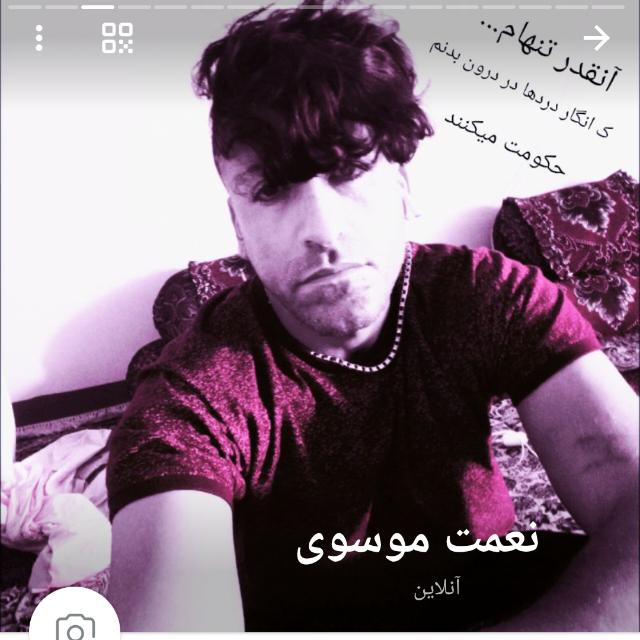Go back using the arrow icon

pyautogui.click(x=596, y=38)
